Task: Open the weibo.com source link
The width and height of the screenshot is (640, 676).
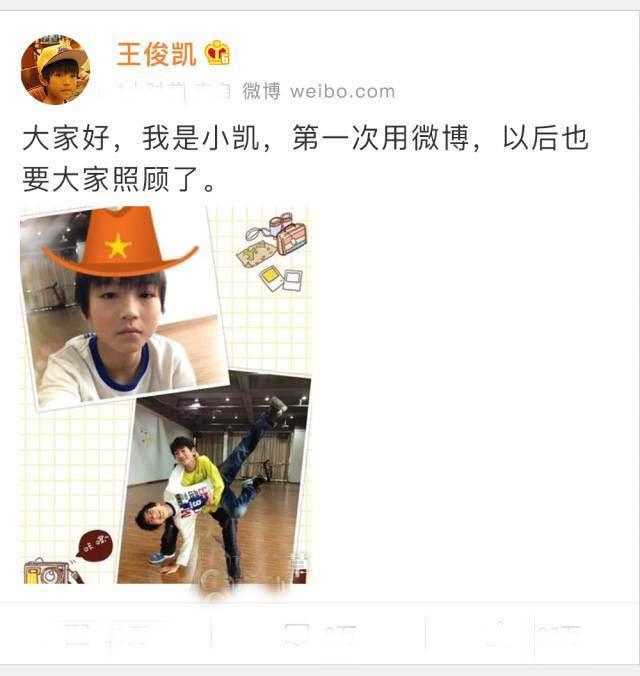Action: tap(342, 91)
